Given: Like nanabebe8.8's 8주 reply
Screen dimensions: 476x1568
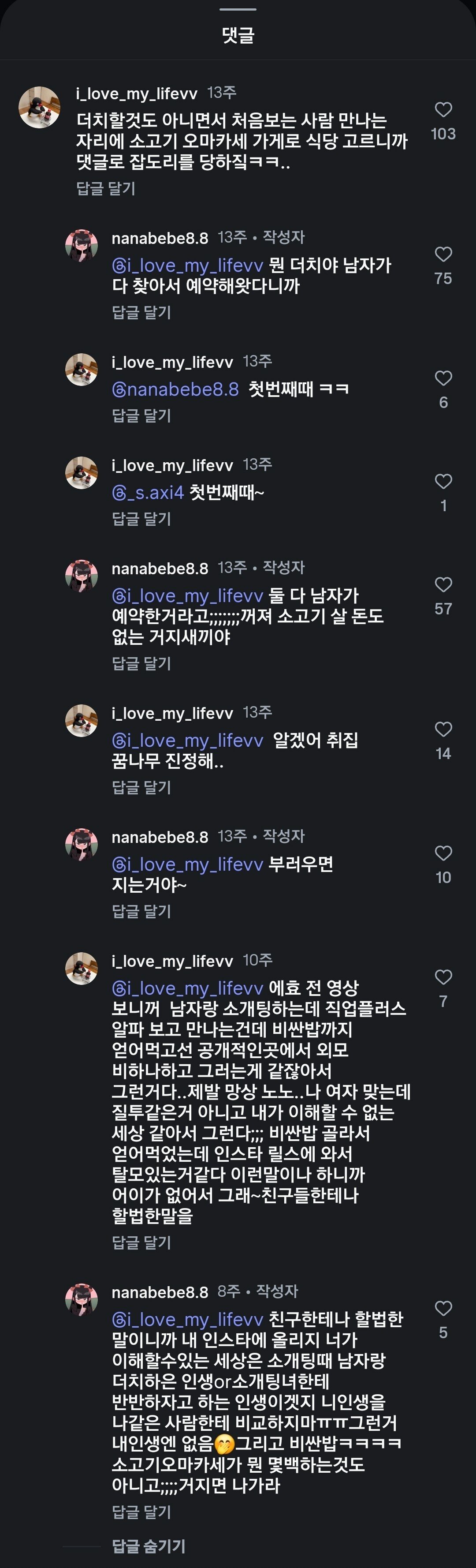Looking at the screenshot, I should [443, 1309].
